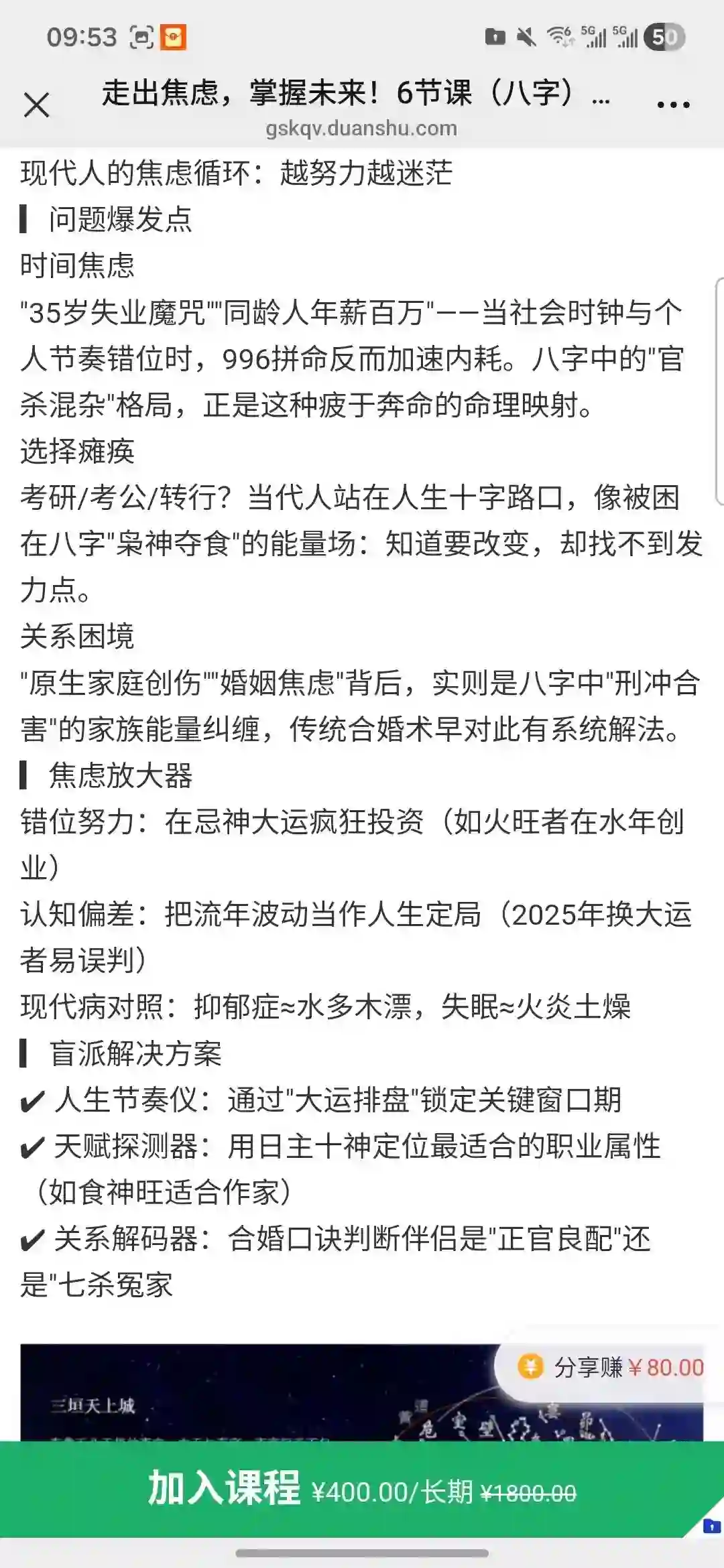Open the 分享赚 ¥80.00 share reward

[x=609, y=1366]
